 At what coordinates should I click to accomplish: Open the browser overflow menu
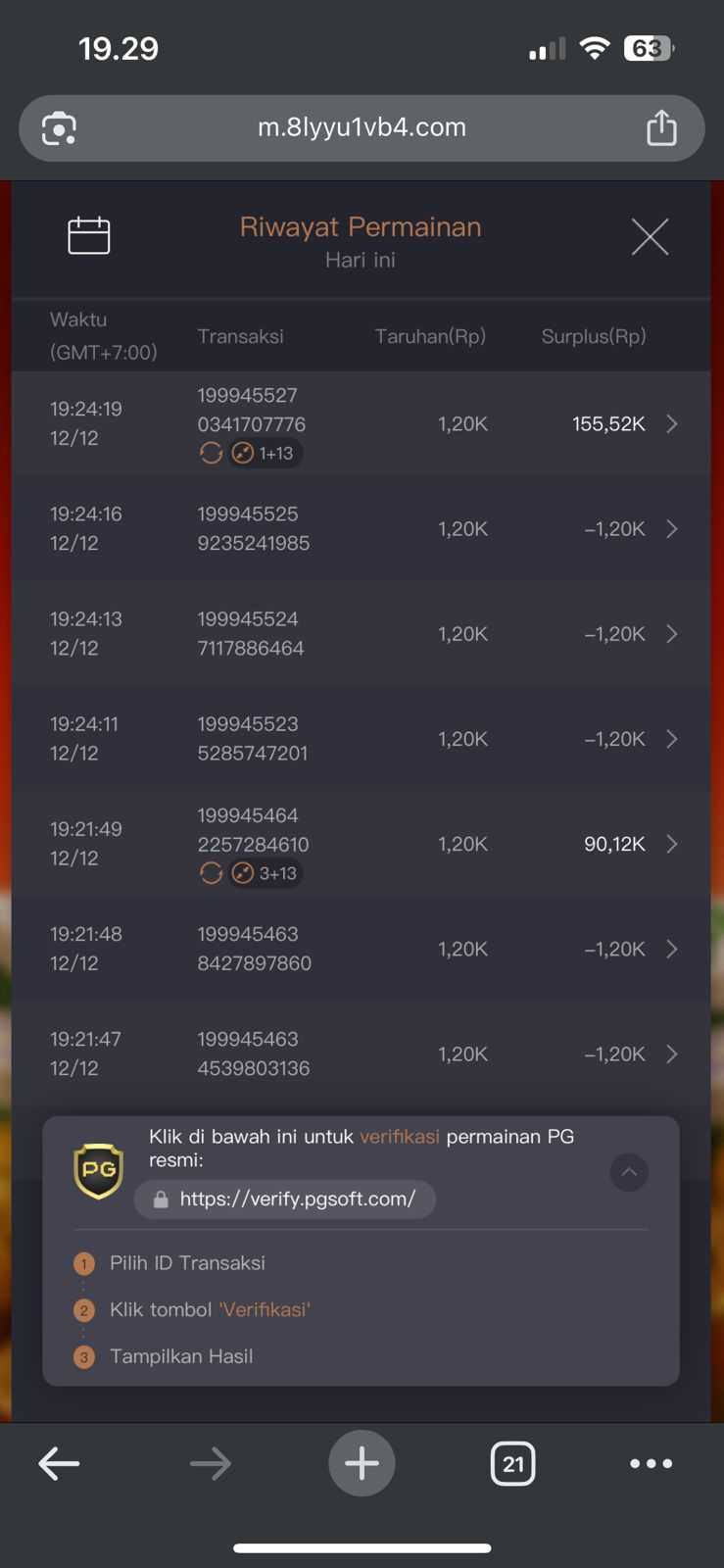click(x=651, y=1464)
